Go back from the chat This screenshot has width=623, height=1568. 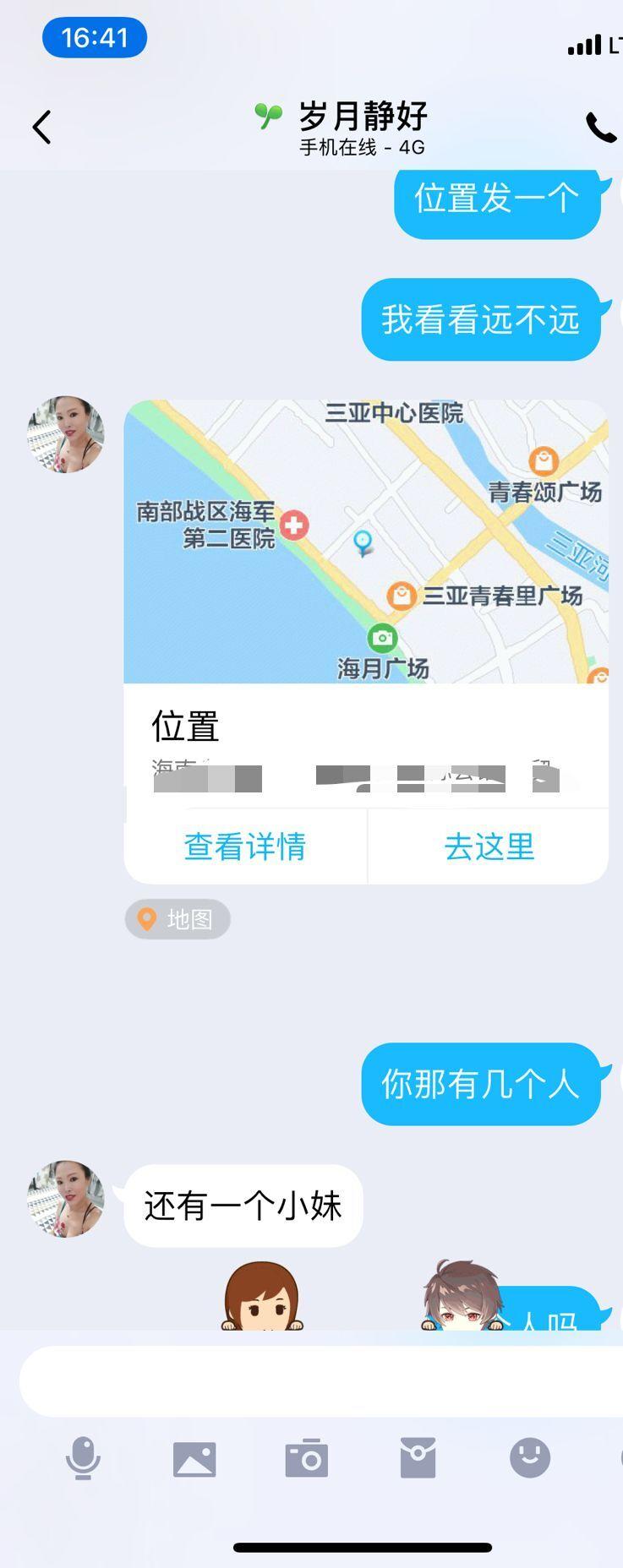[x=41, y=128]
